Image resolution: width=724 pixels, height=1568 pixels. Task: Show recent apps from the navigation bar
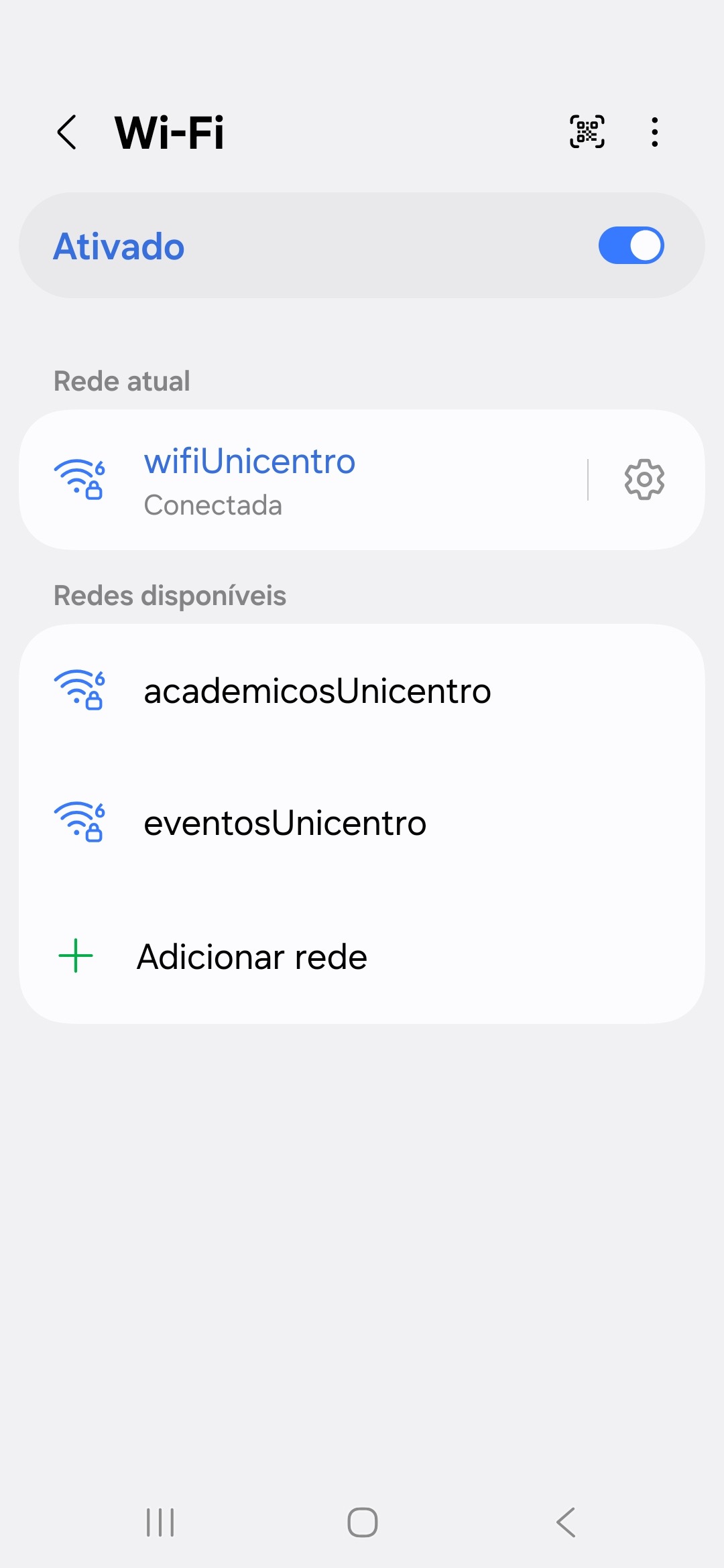(160, 1522)
